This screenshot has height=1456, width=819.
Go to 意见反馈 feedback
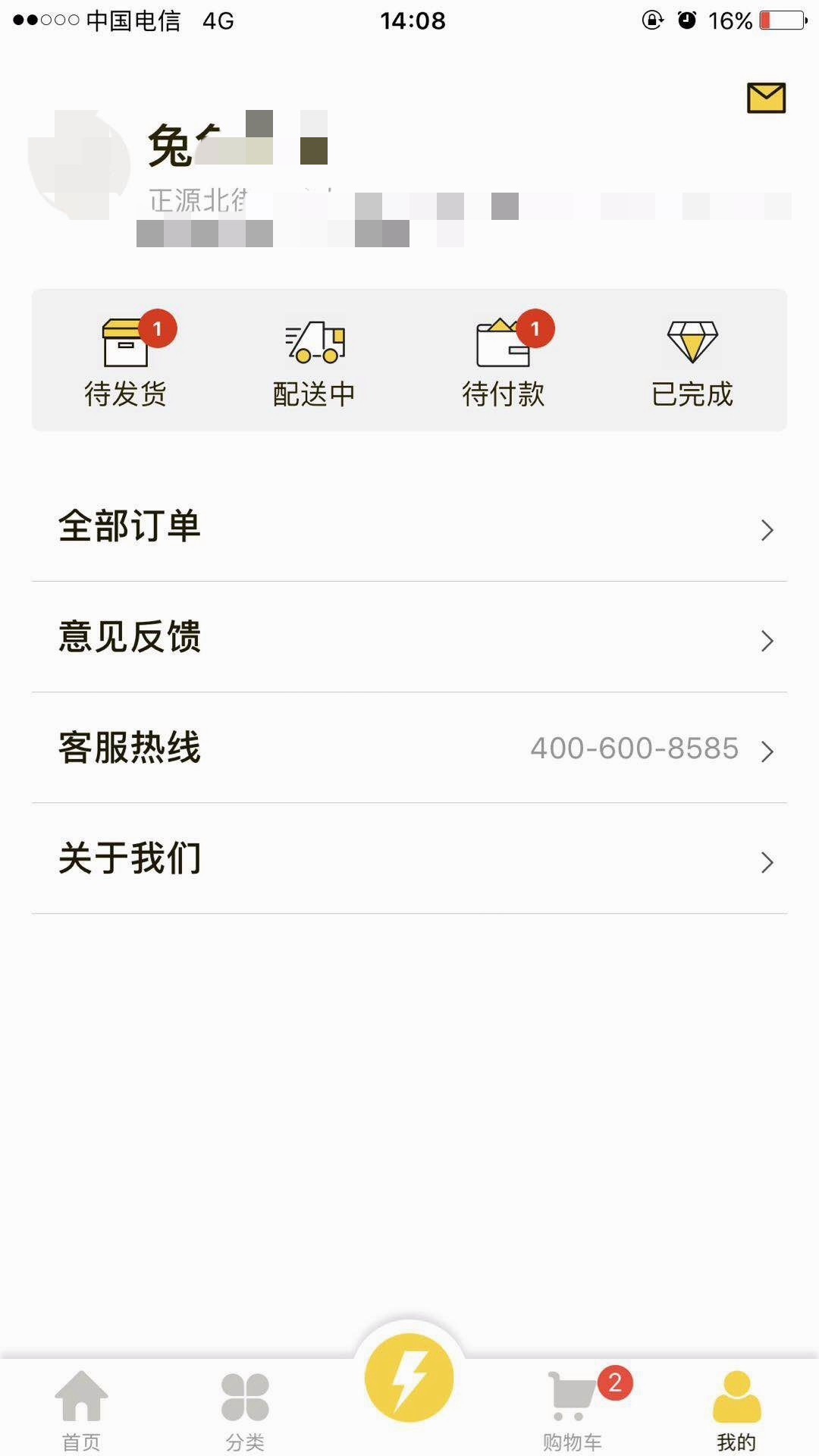coord(409,638)
